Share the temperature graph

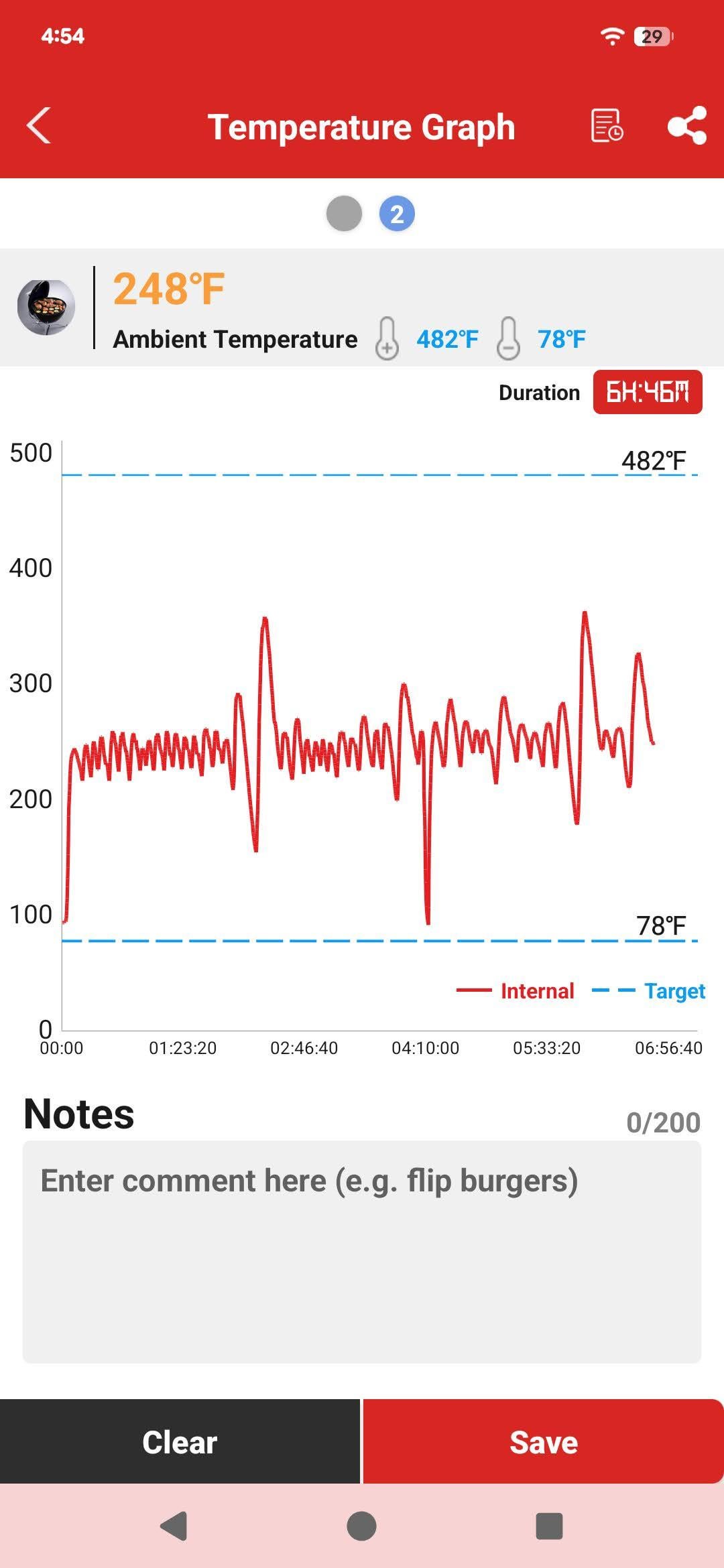(x=687, y=126)
